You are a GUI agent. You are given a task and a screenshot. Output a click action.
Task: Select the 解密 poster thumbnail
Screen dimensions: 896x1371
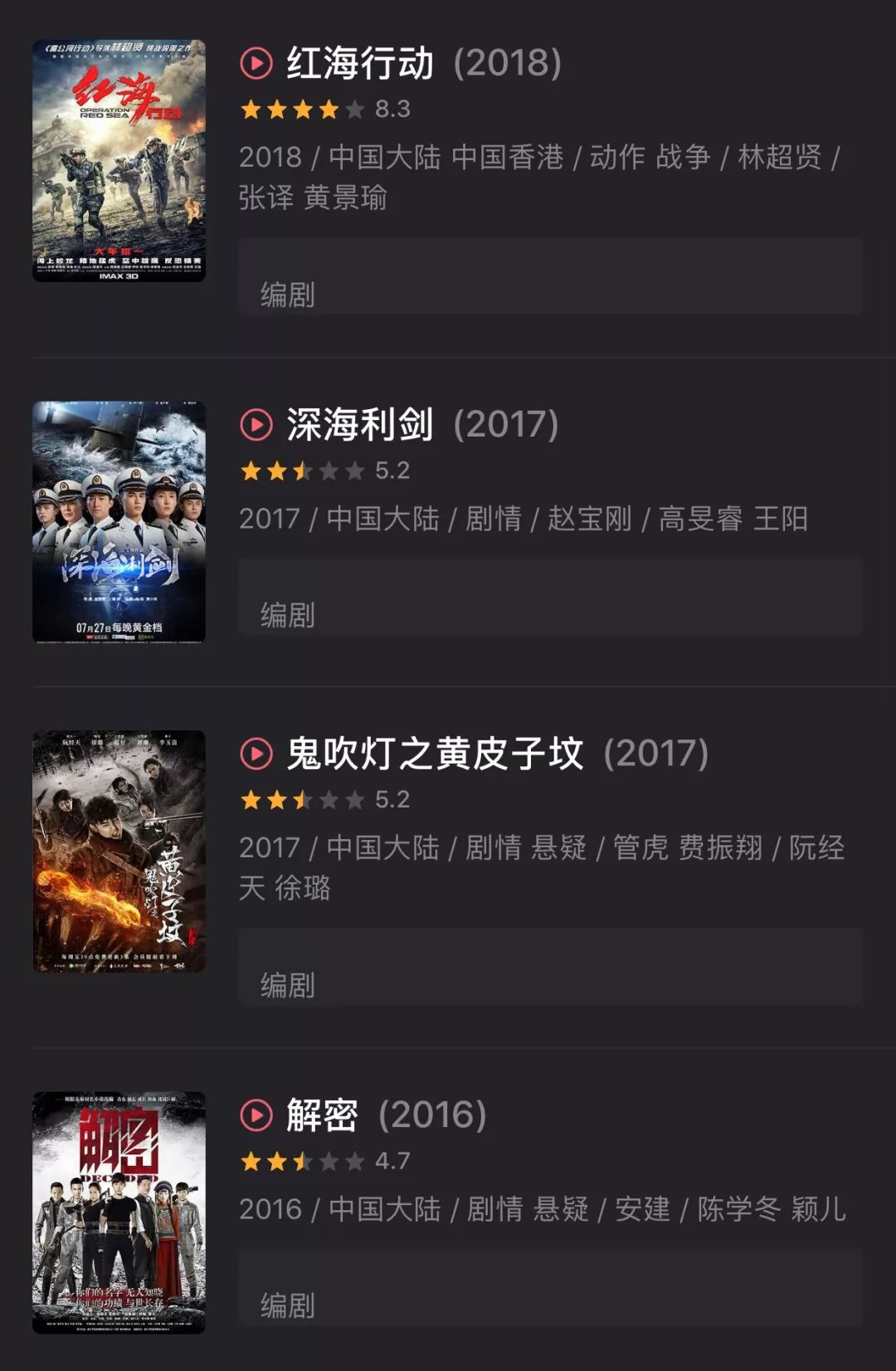119,1212
